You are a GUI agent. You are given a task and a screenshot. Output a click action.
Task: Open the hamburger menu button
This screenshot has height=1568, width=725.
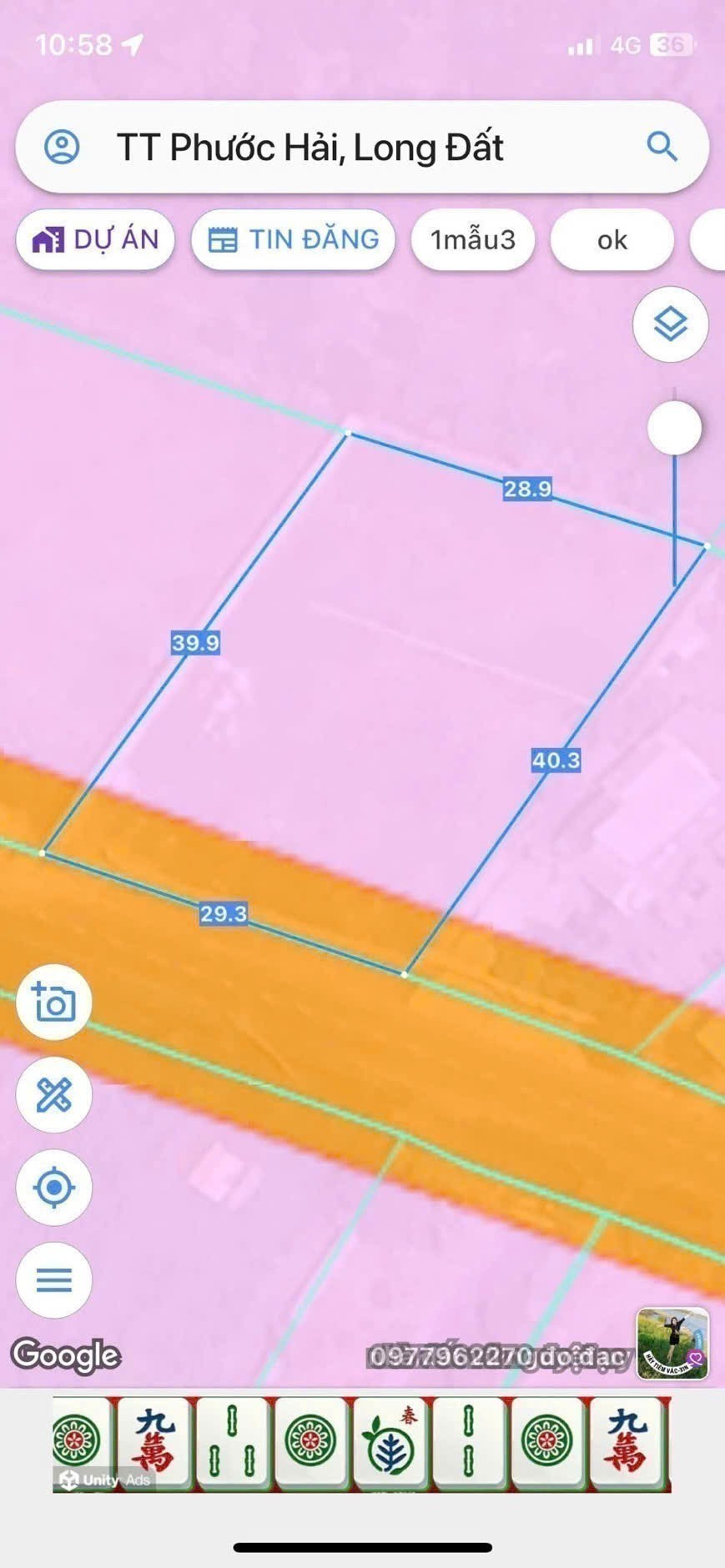click(54, 1279)
